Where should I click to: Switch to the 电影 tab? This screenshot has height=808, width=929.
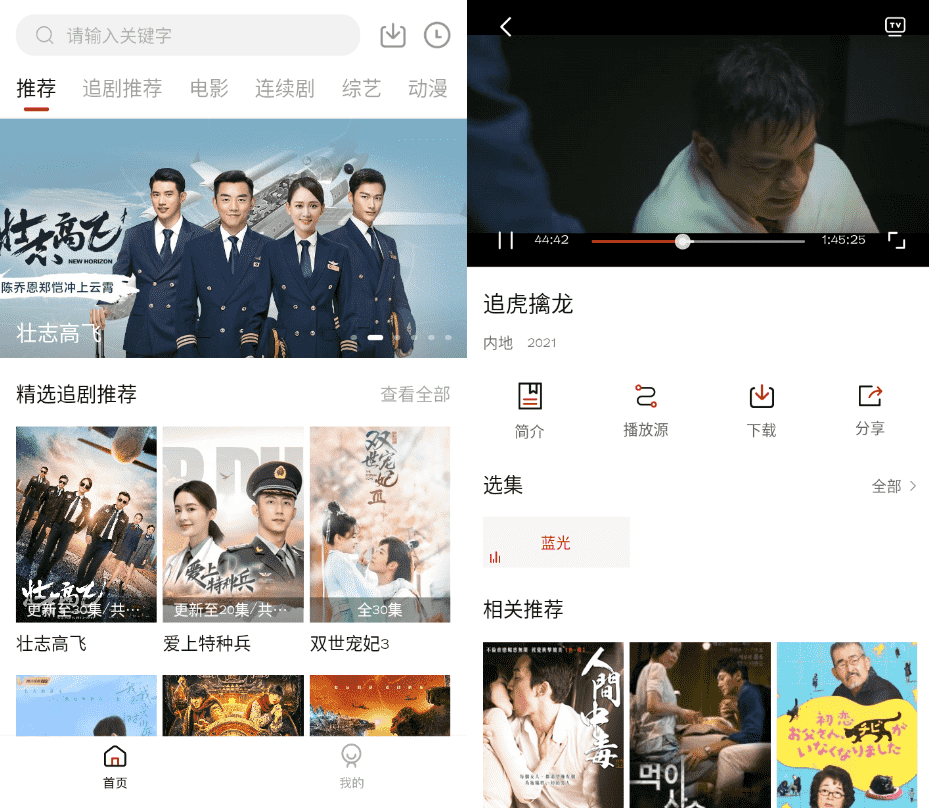tap(209, 89)
